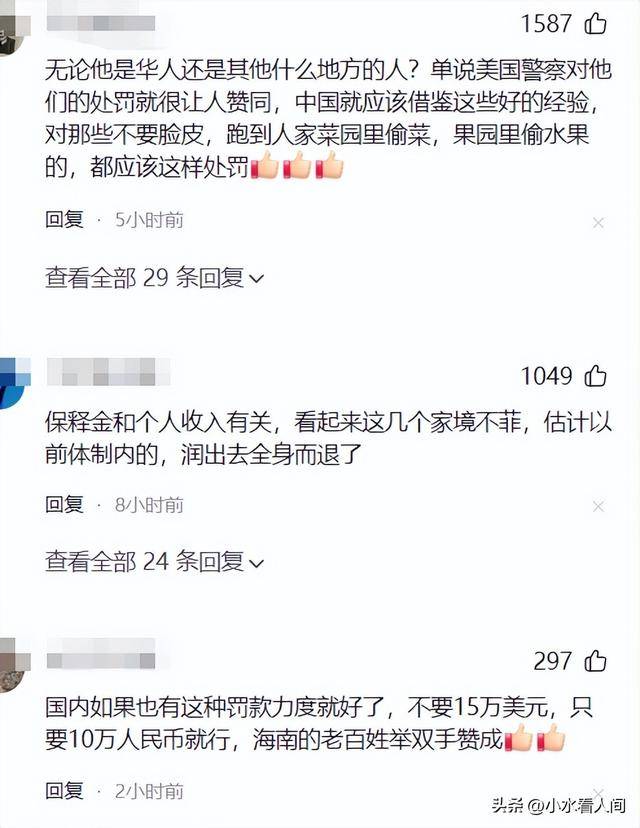Like the comment with 1049 likes
640x828 pixels.
coord(596,376)
